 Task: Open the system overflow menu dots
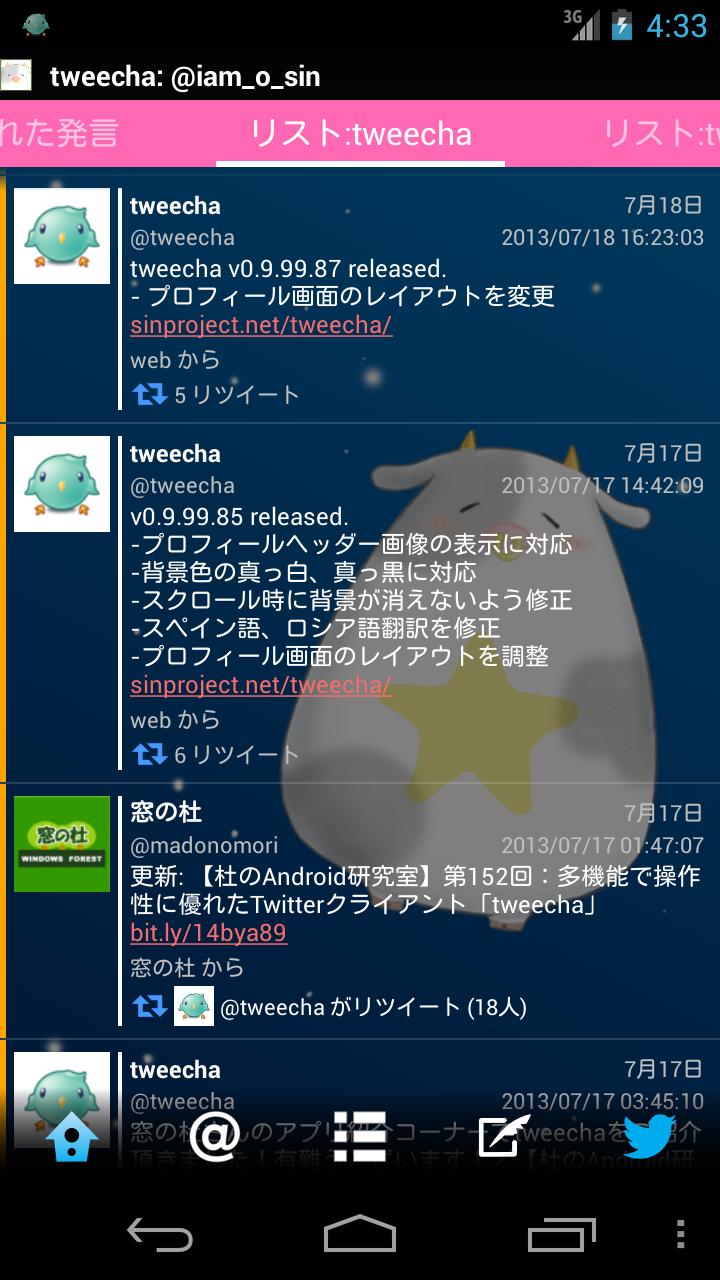(x=681, y=1233)
